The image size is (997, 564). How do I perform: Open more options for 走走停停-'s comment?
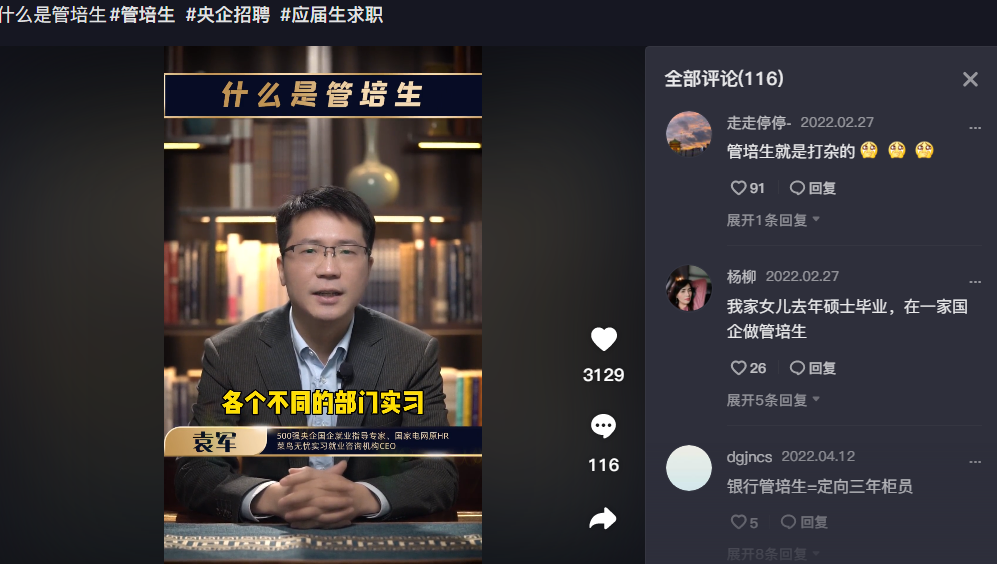click(x=975, y=128)
